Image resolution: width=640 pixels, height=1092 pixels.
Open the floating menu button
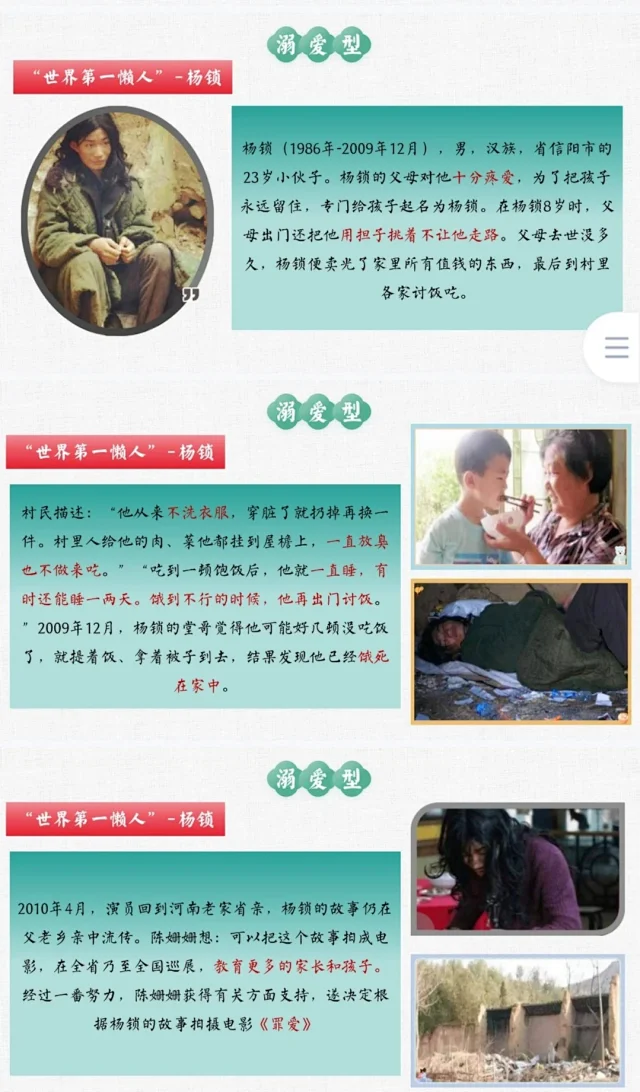[616, 347]
